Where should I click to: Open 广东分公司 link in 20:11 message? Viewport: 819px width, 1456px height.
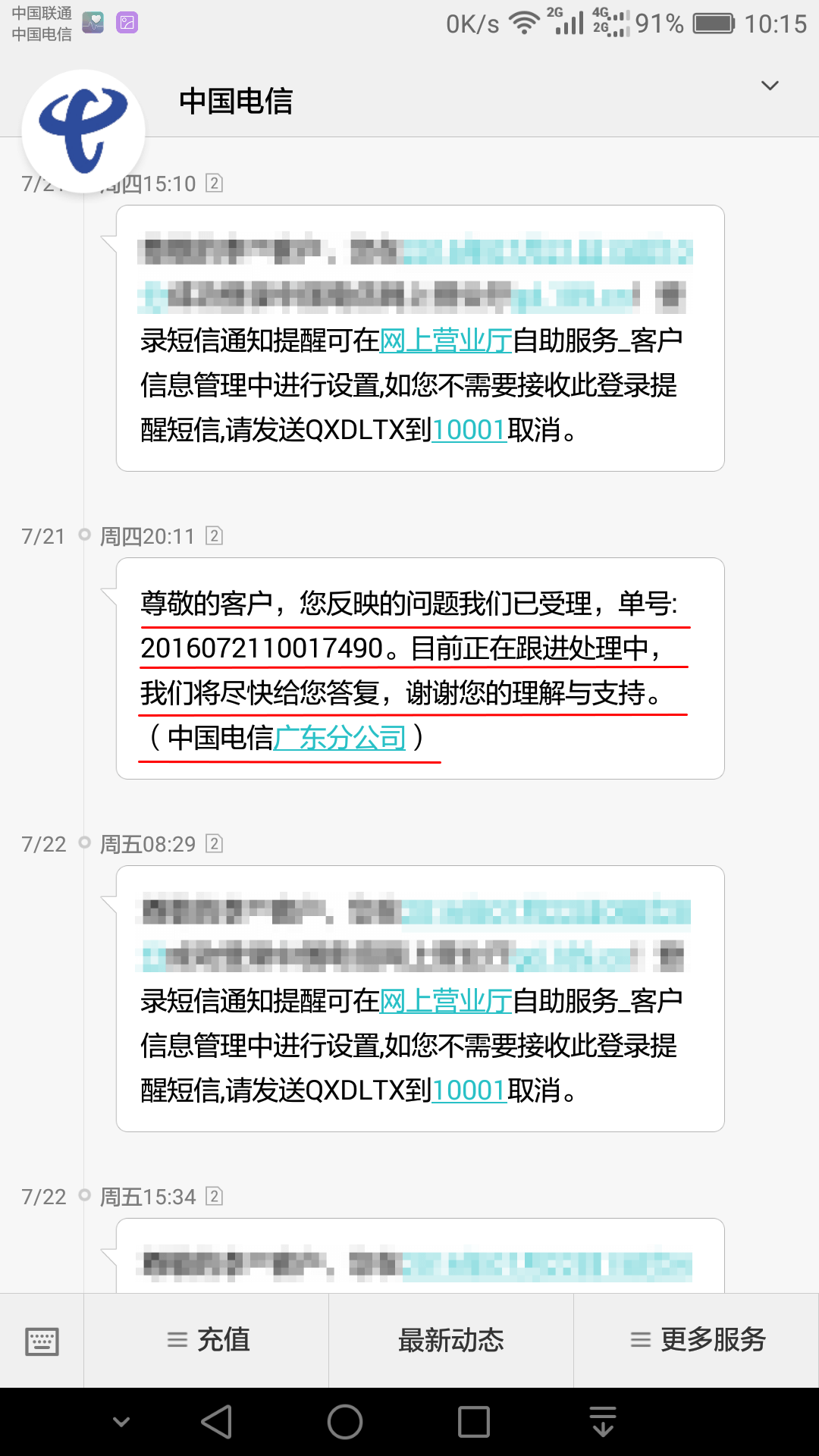click(x=340, y=738)
